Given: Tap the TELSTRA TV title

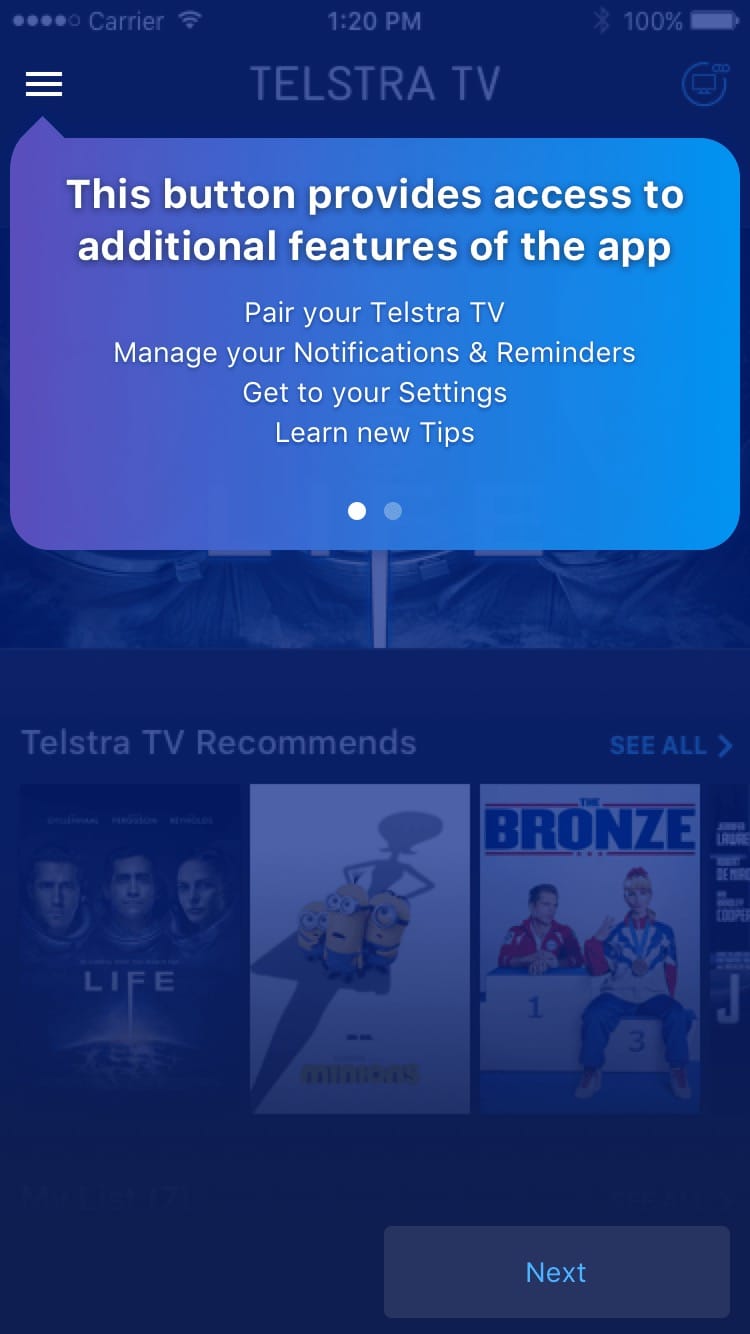Looking at the screenshot, I should [375, 84].
